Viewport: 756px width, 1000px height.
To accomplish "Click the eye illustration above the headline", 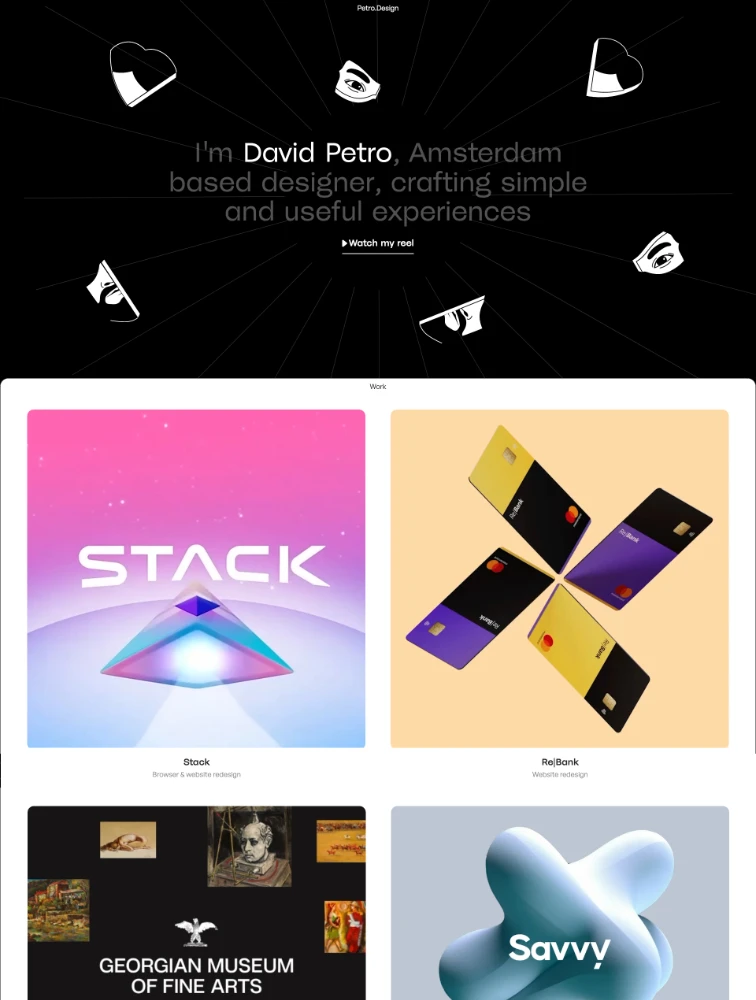I will (x=357, y=79).
